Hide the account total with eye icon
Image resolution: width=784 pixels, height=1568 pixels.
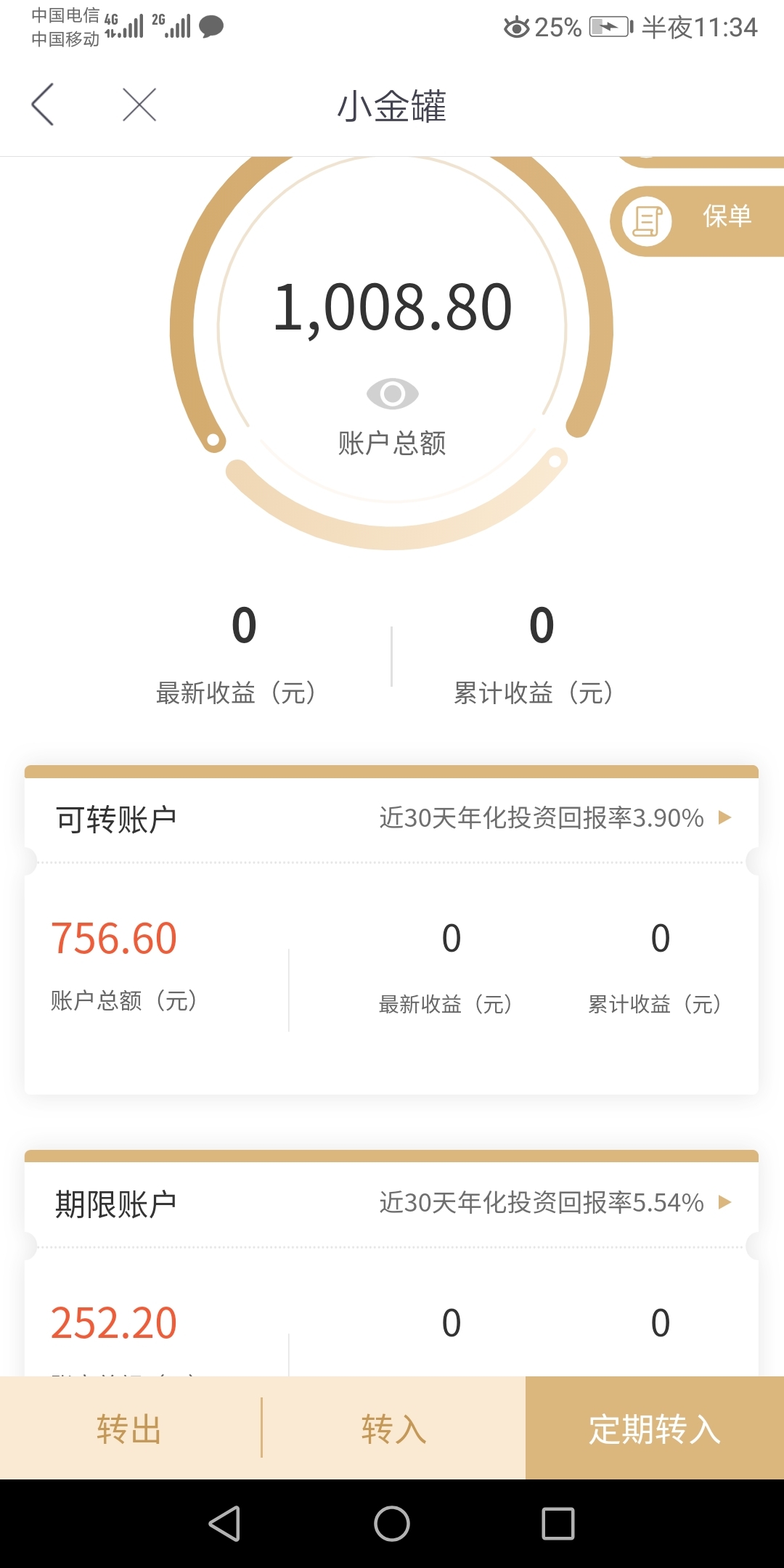tap(393, 394)
